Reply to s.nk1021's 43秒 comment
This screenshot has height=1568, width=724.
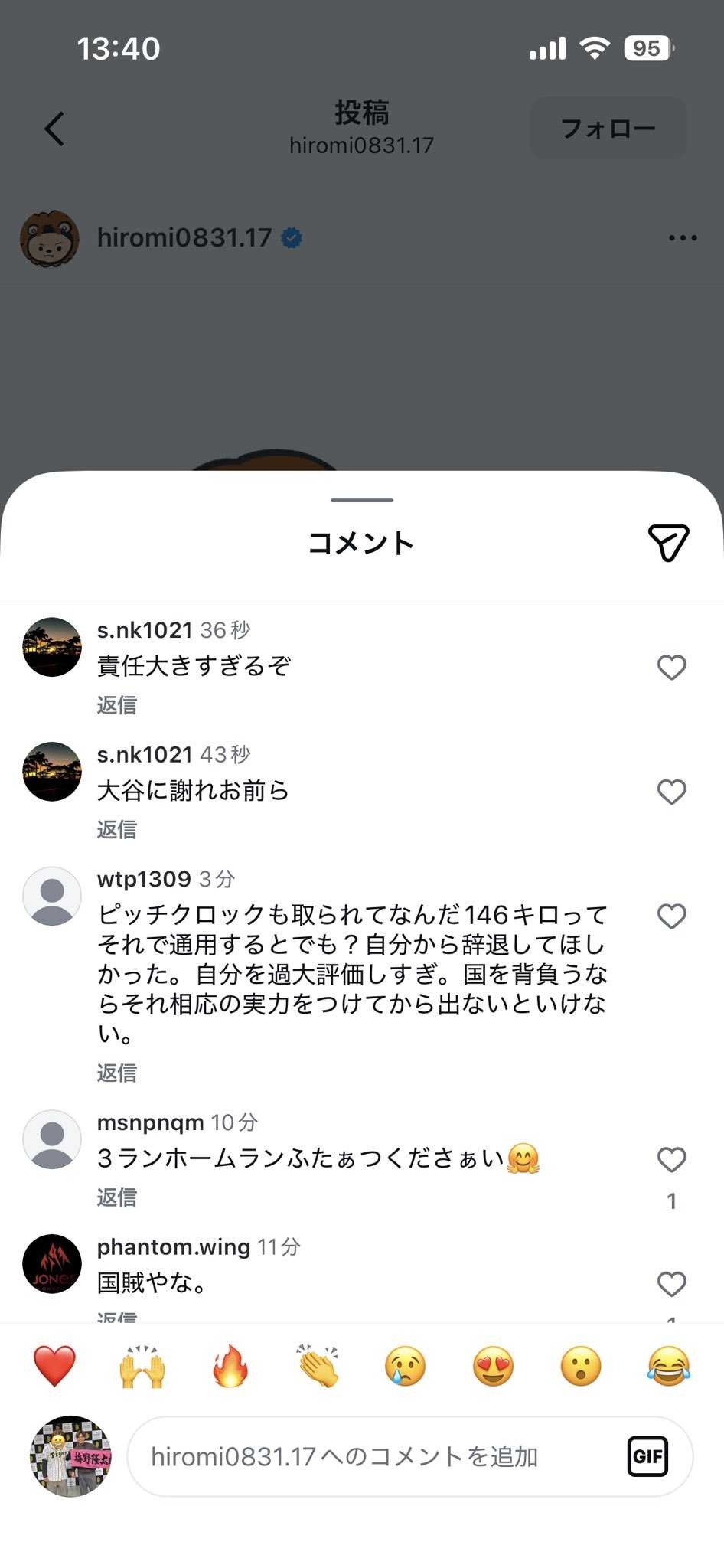pyautogui.click(x=116, y=829)
